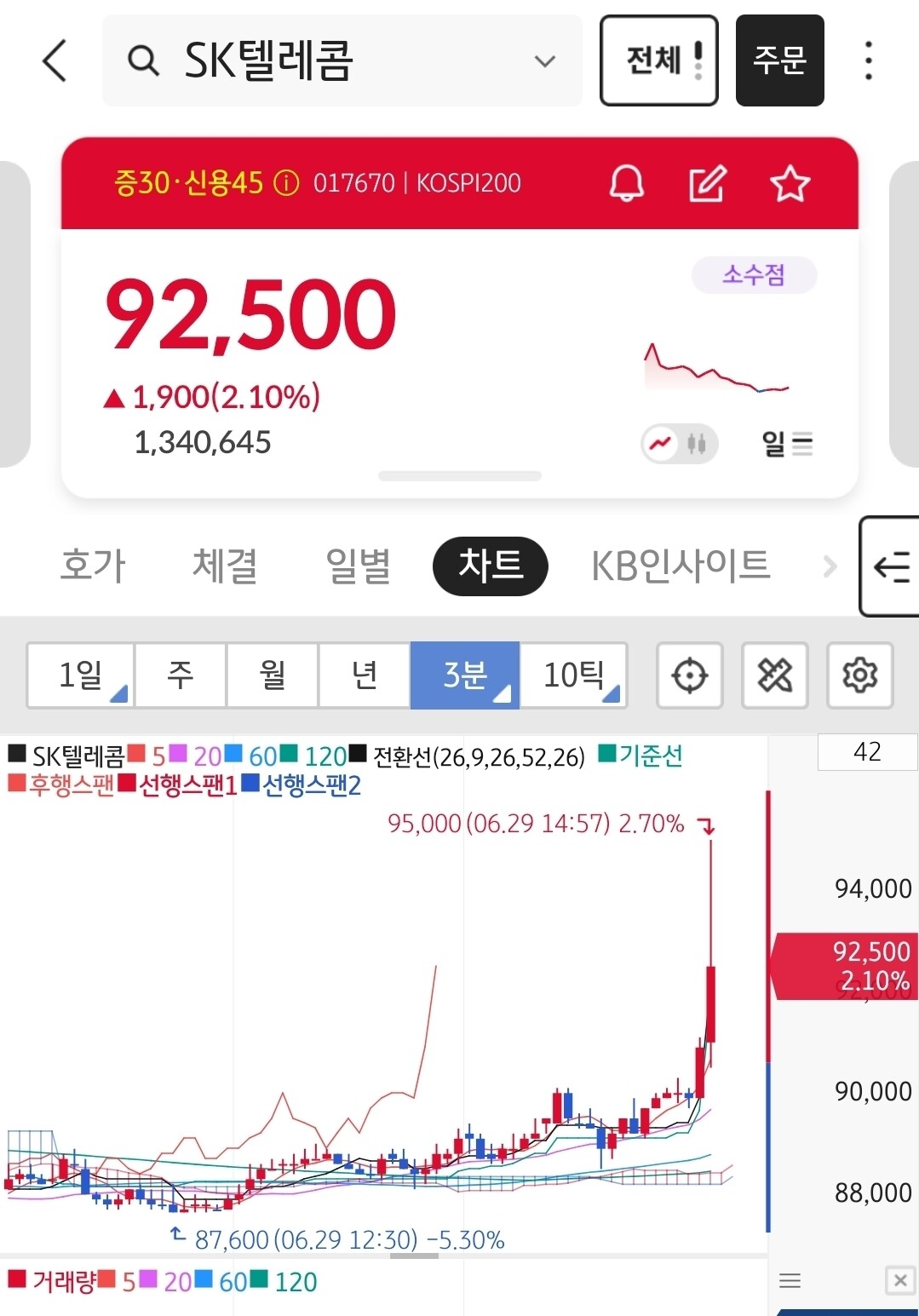Set a price alert with the bell
The height and width of the screenshot is (1316, 919).
(x=626, y=183)
